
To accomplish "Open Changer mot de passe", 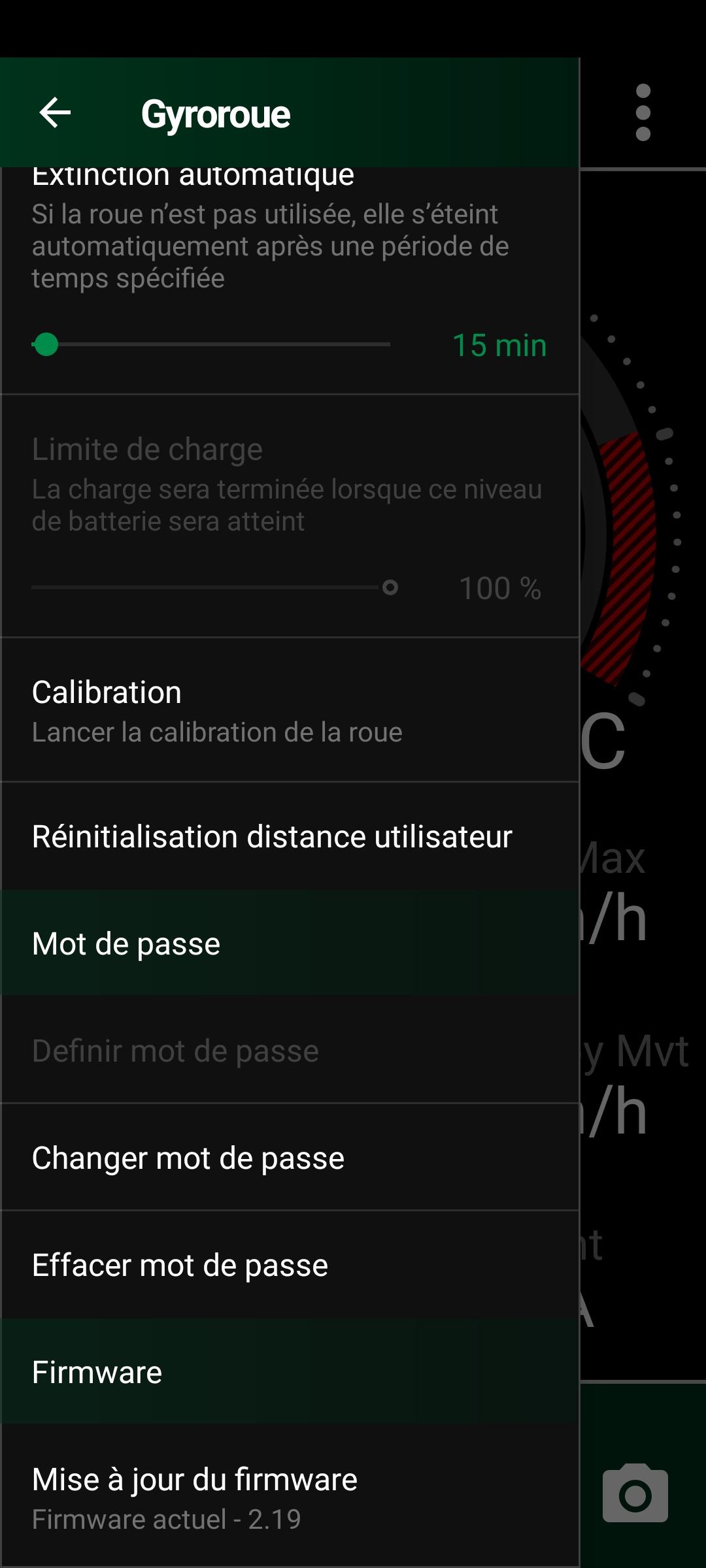I will [x=290, y=1158].
